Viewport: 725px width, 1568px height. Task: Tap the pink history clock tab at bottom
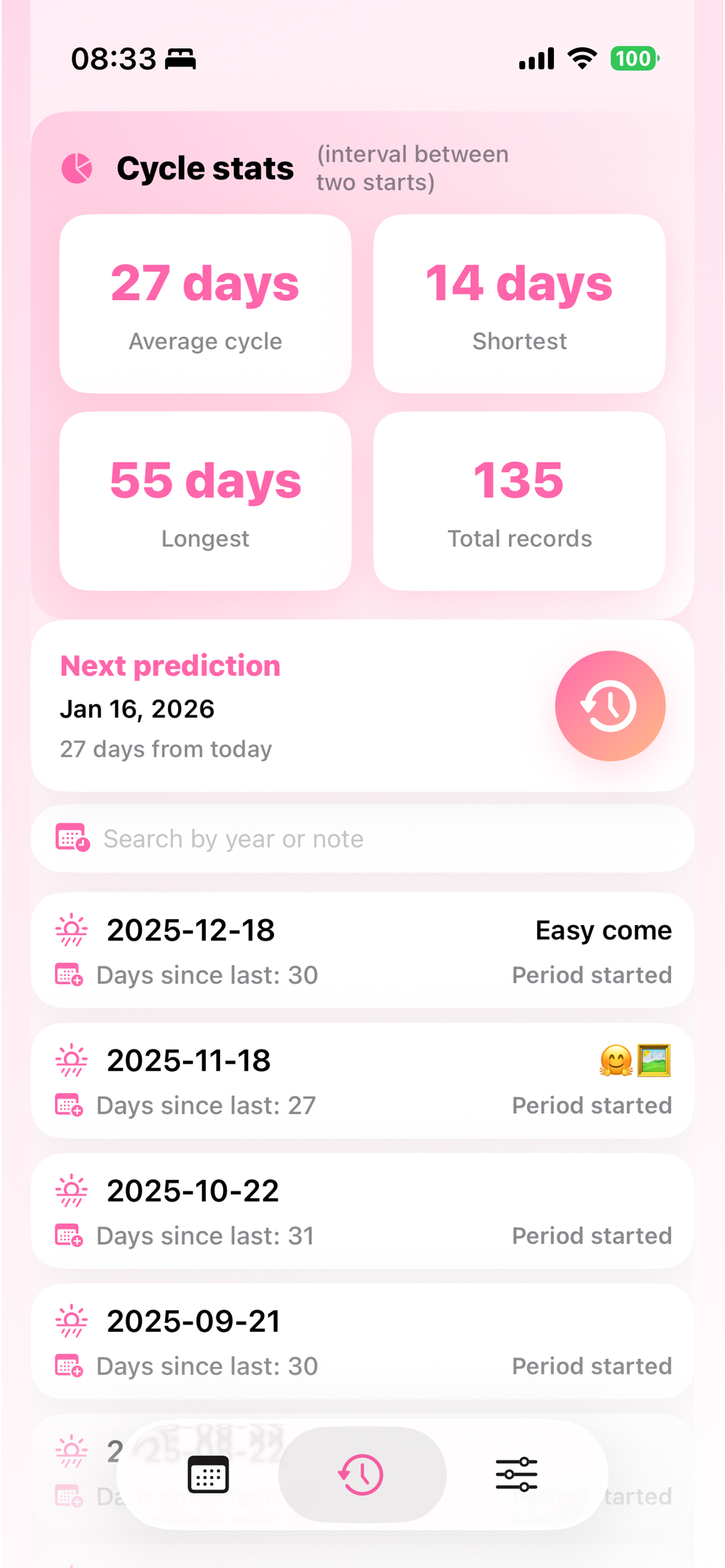[x=361, y=1474]
